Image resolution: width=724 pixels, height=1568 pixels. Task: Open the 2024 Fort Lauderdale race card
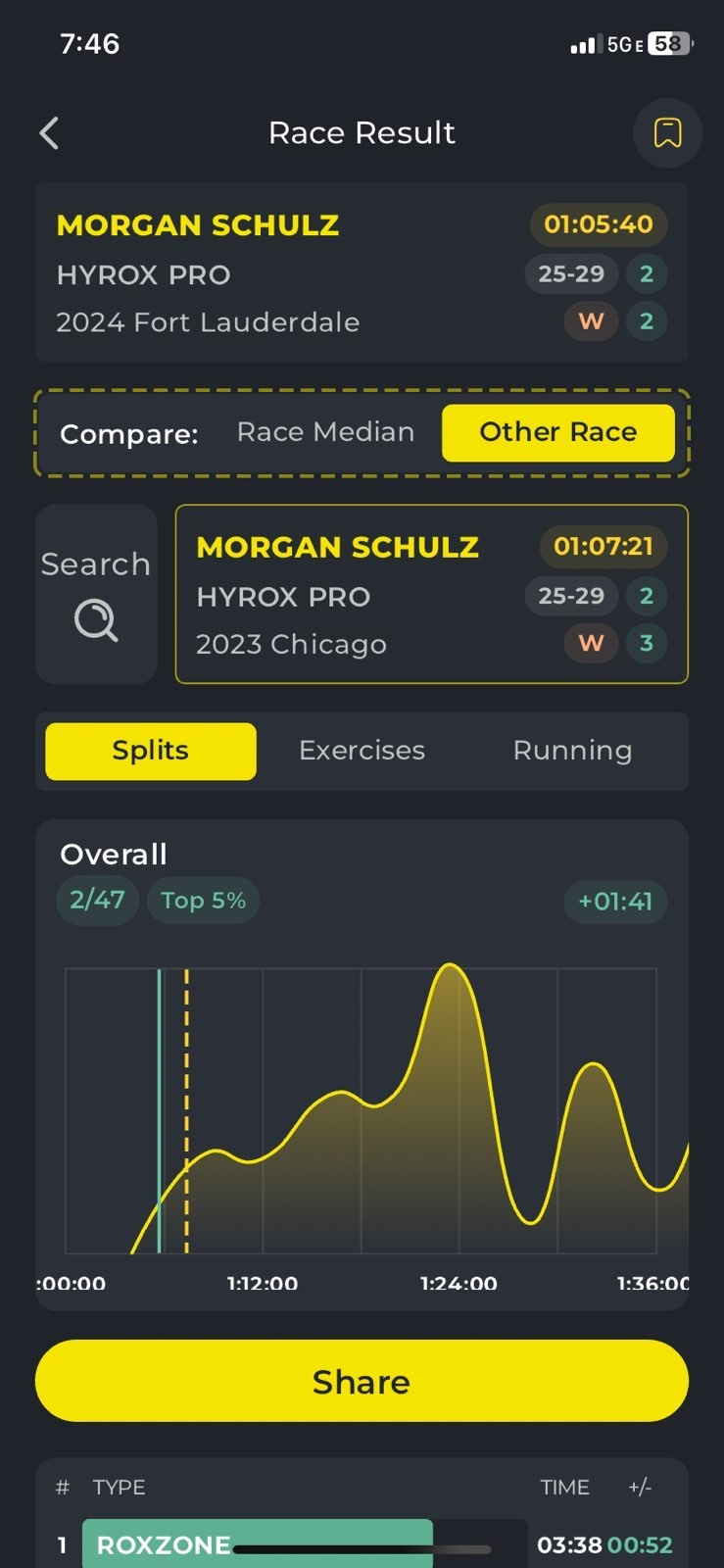(362, 272)
